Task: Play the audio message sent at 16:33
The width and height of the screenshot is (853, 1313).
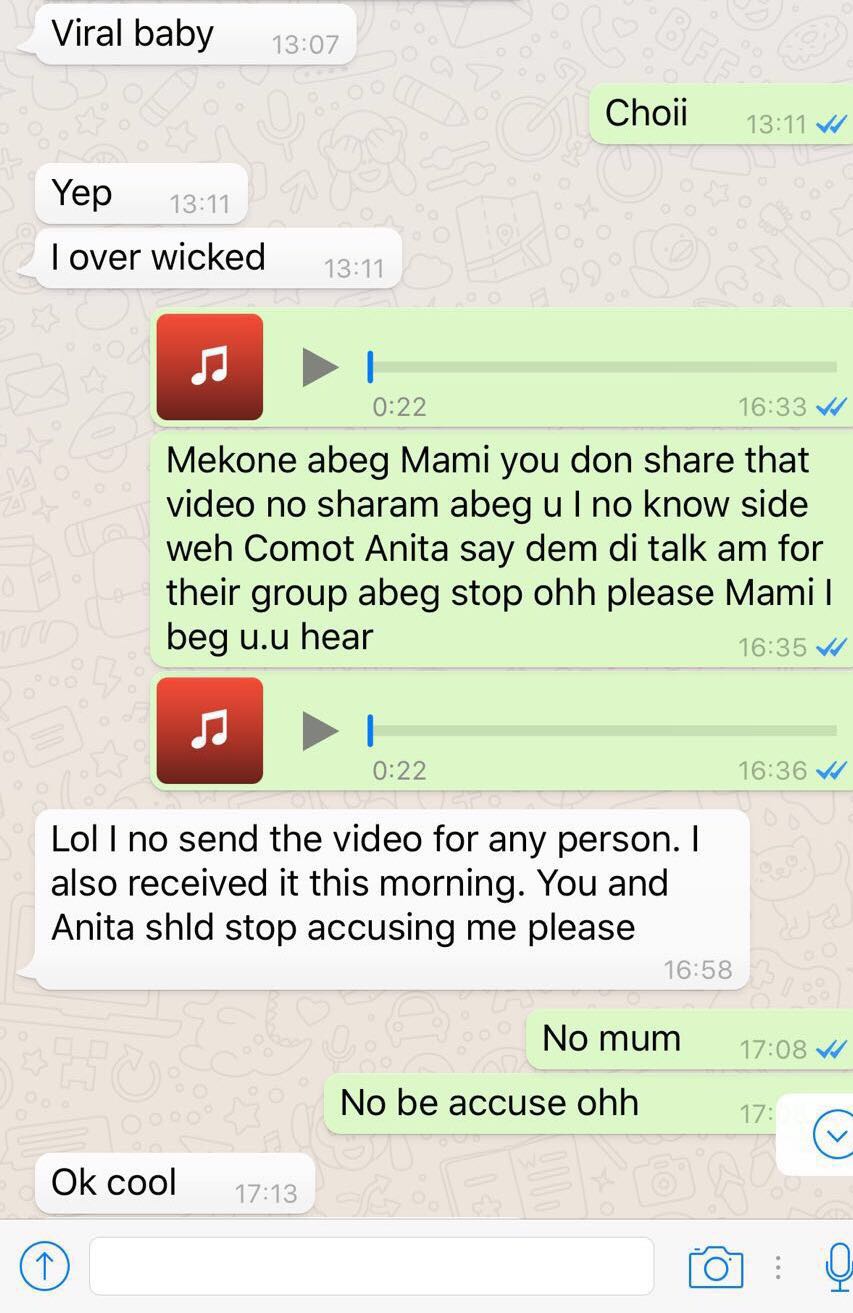Action: pos(320,367)
